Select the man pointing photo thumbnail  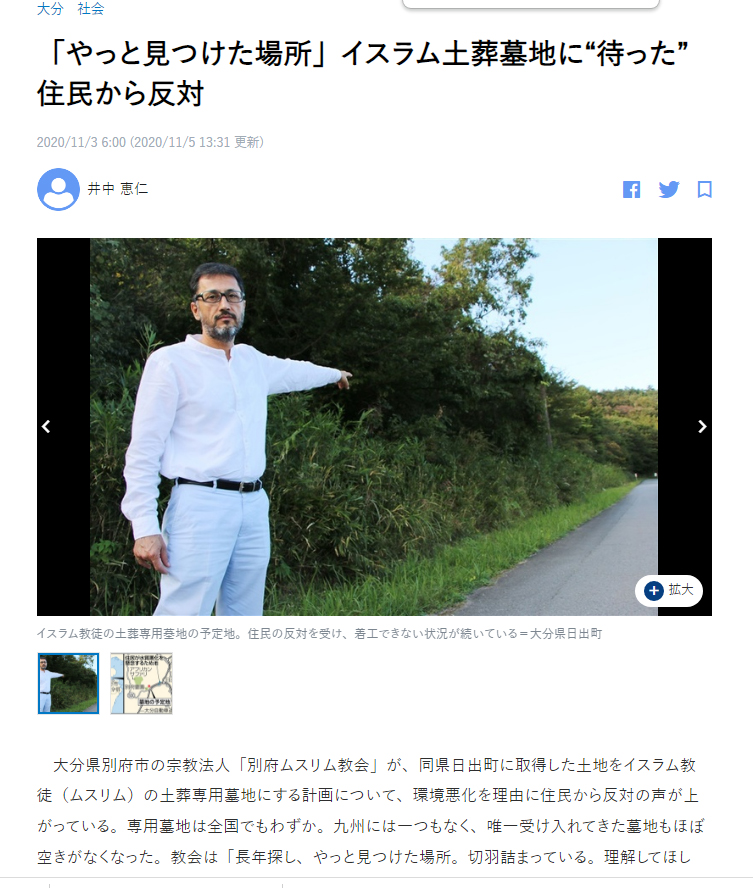coord(68,683)
